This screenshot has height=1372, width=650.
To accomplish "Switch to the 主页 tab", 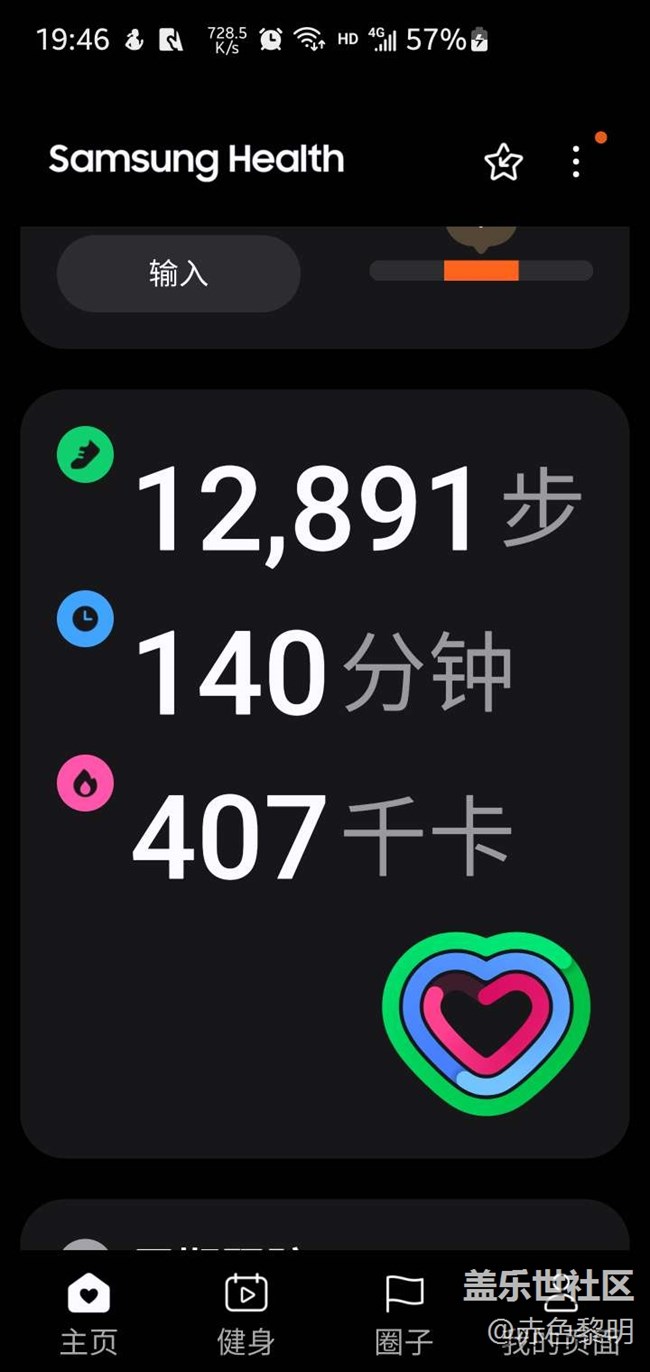I will 88,1312.
